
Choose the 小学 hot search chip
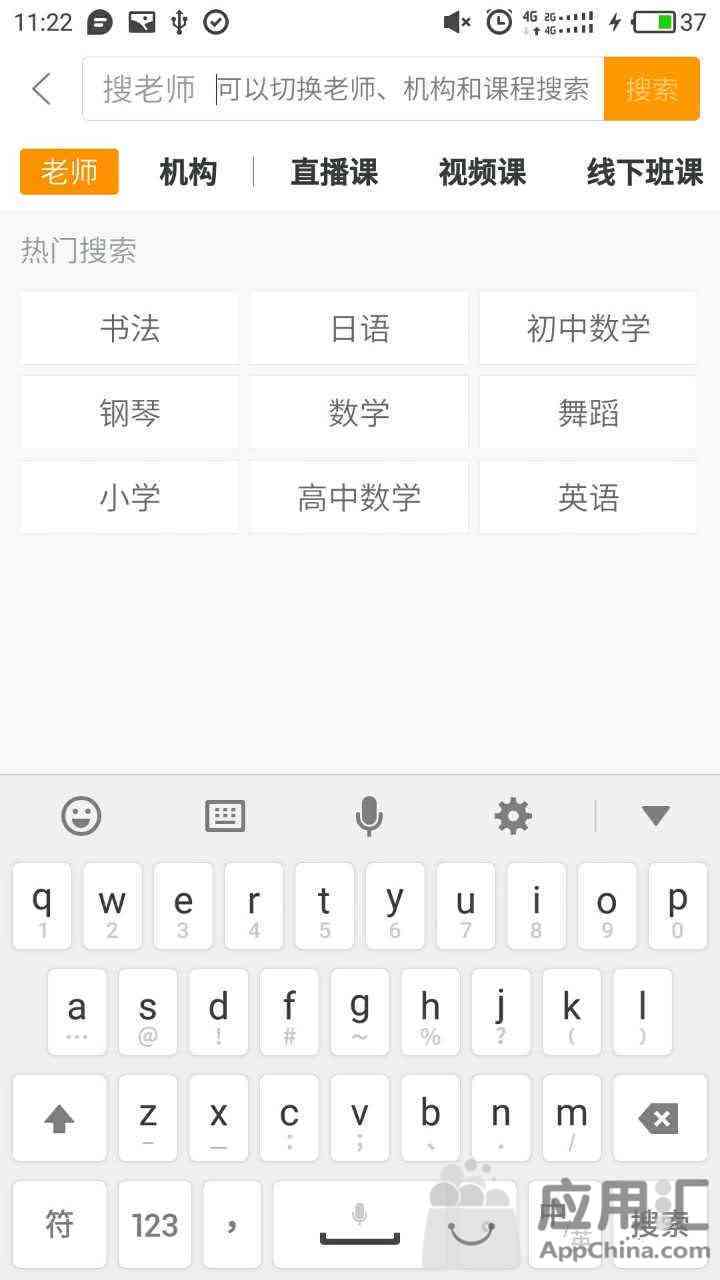[x=130, y=497]
